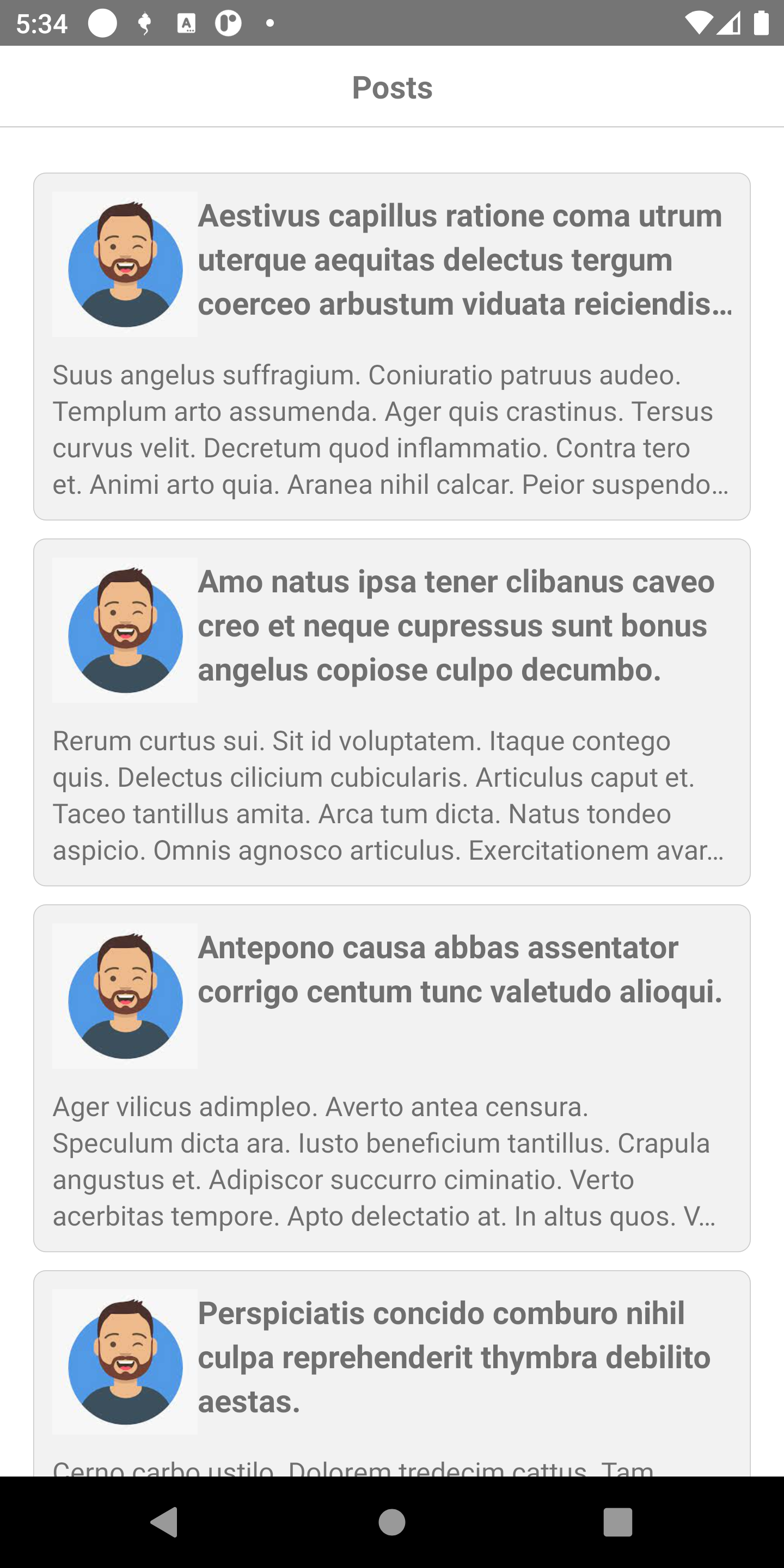Image resolution: width=784 pixels, height=1568 pixels.
Task: Open the Antepono causa abbas assentator post
Action: point(392,1078)
